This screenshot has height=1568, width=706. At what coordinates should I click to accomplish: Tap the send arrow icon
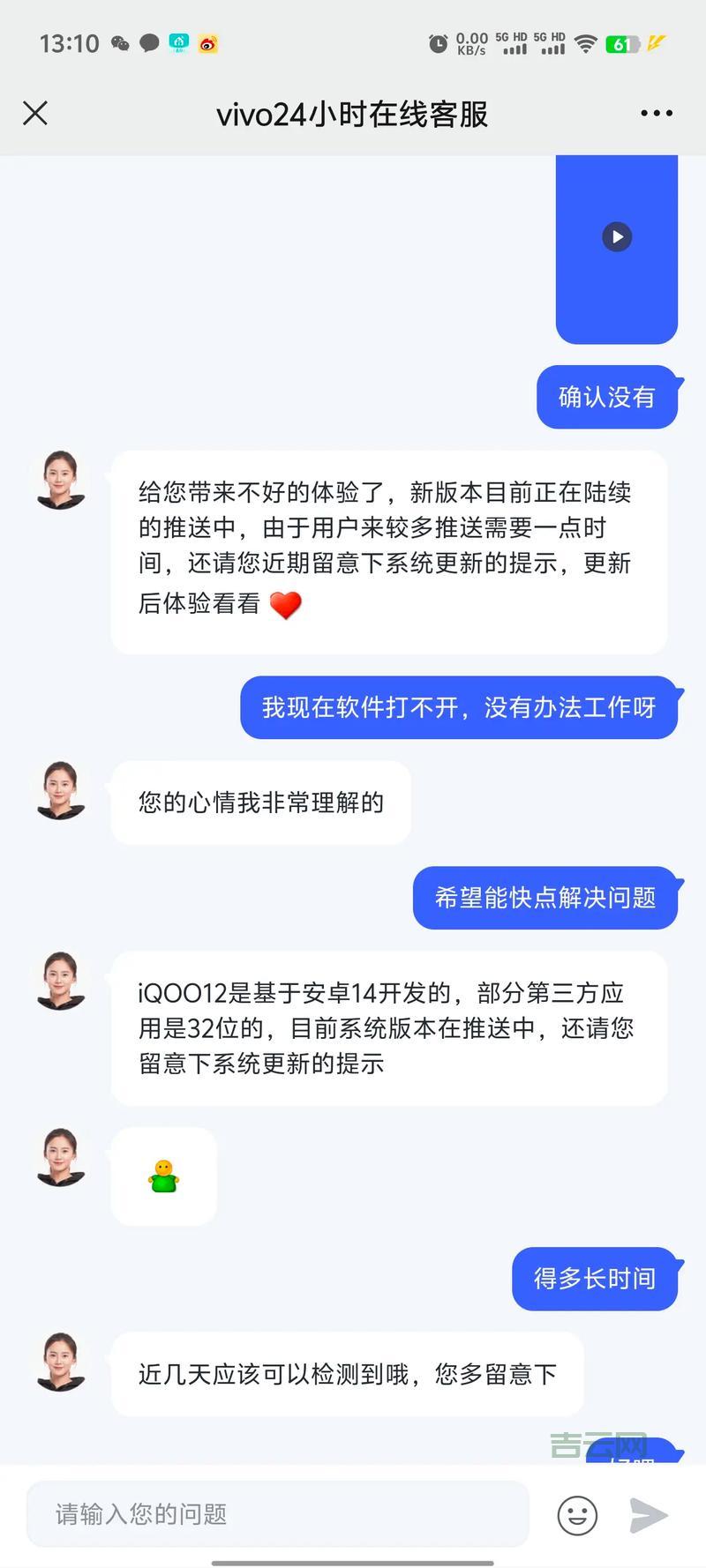click(650, 1515)
